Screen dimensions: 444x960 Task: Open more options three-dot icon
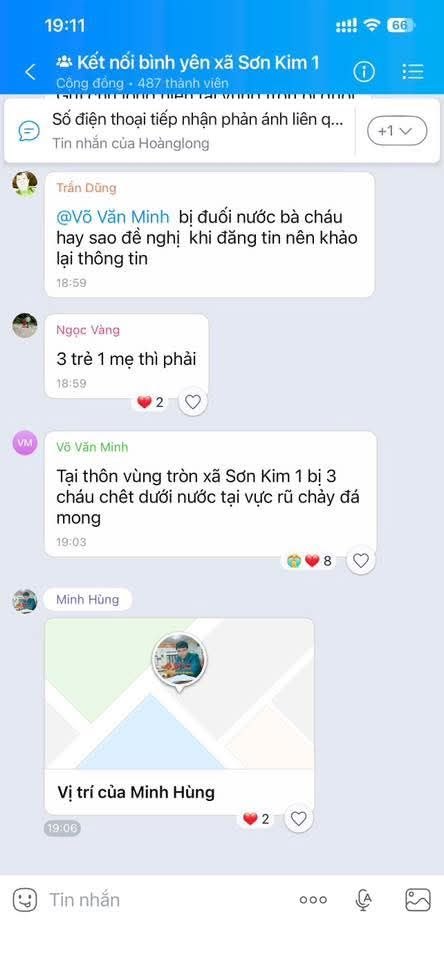(x=313, y=899)
